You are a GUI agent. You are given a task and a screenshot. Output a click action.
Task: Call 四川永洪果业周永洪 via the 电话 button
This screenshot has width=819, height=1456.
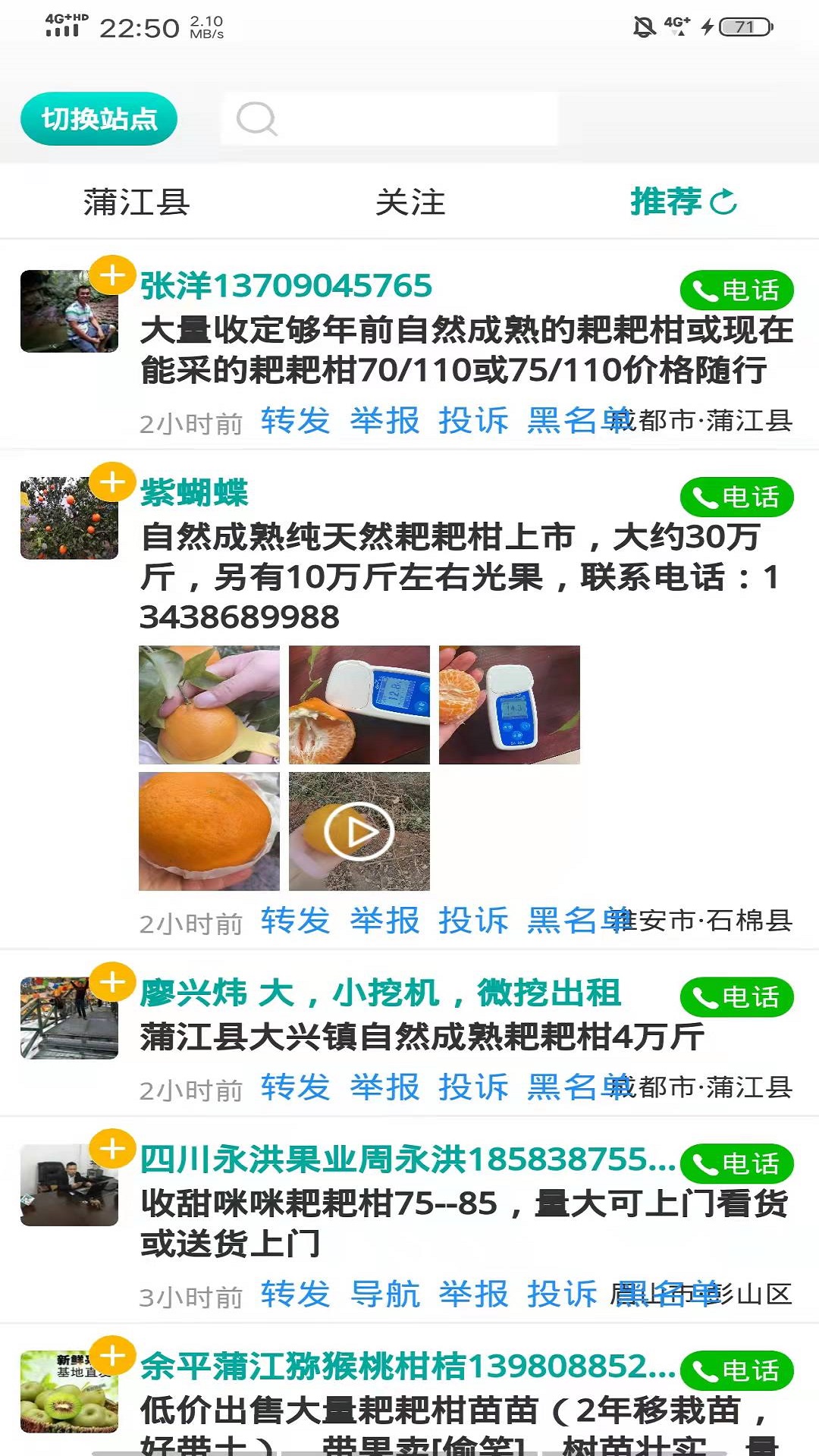pyautogui.click(x=736, y=1164)
